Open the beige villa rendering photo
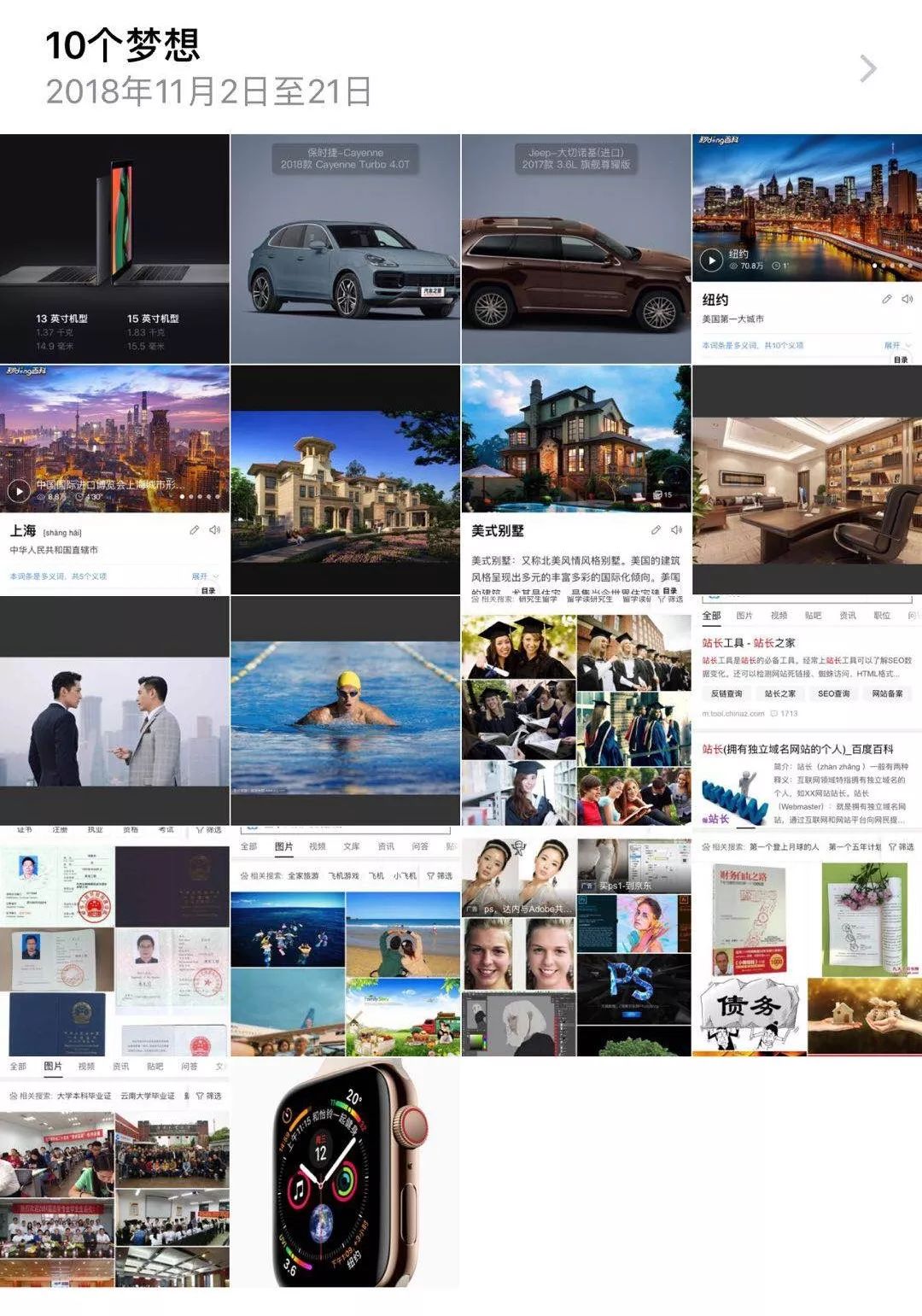The width and height of the screenshot is (922, 1316). point(345,480)
